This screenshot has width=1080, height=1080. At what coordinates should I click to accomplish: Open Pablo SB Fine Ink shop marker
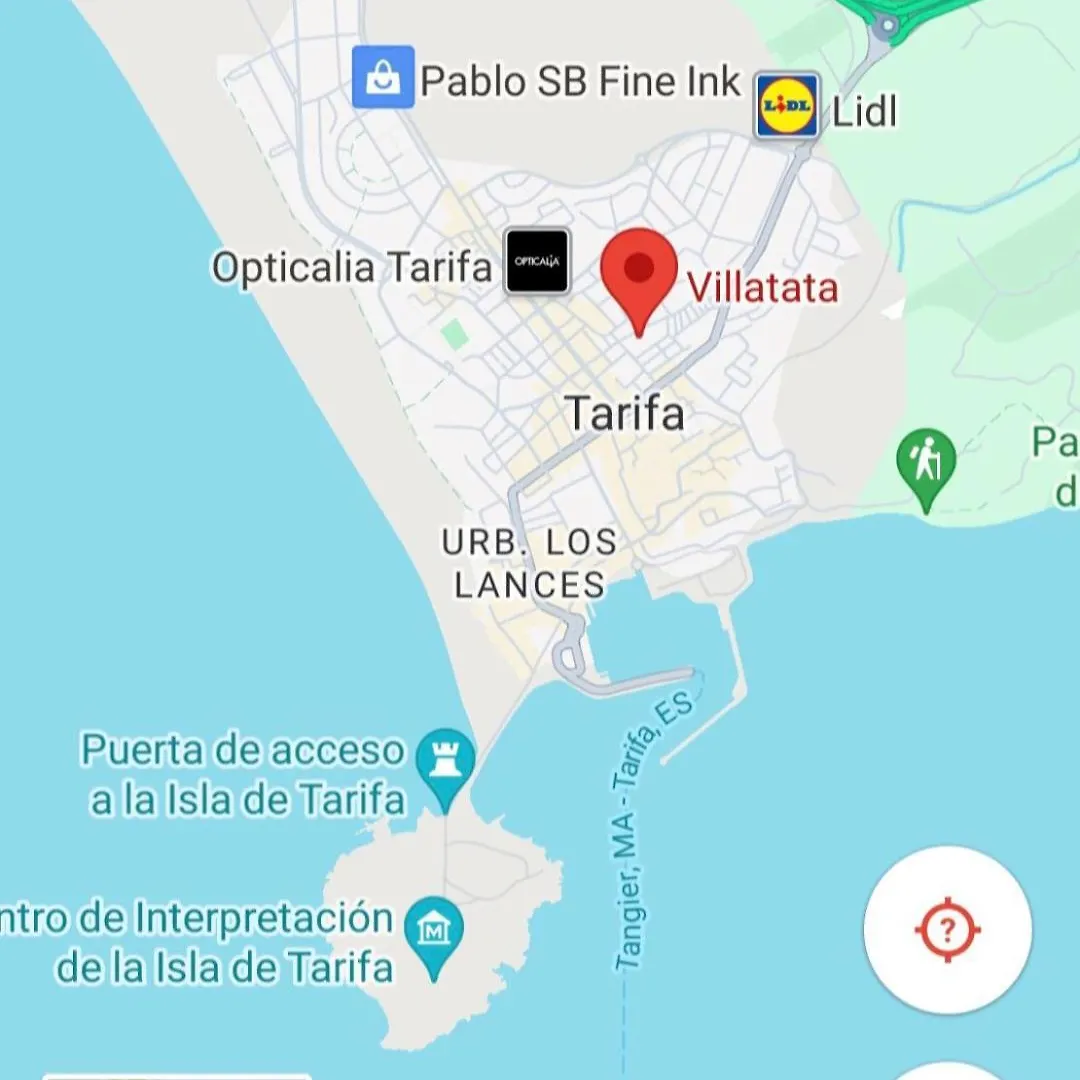383,78
